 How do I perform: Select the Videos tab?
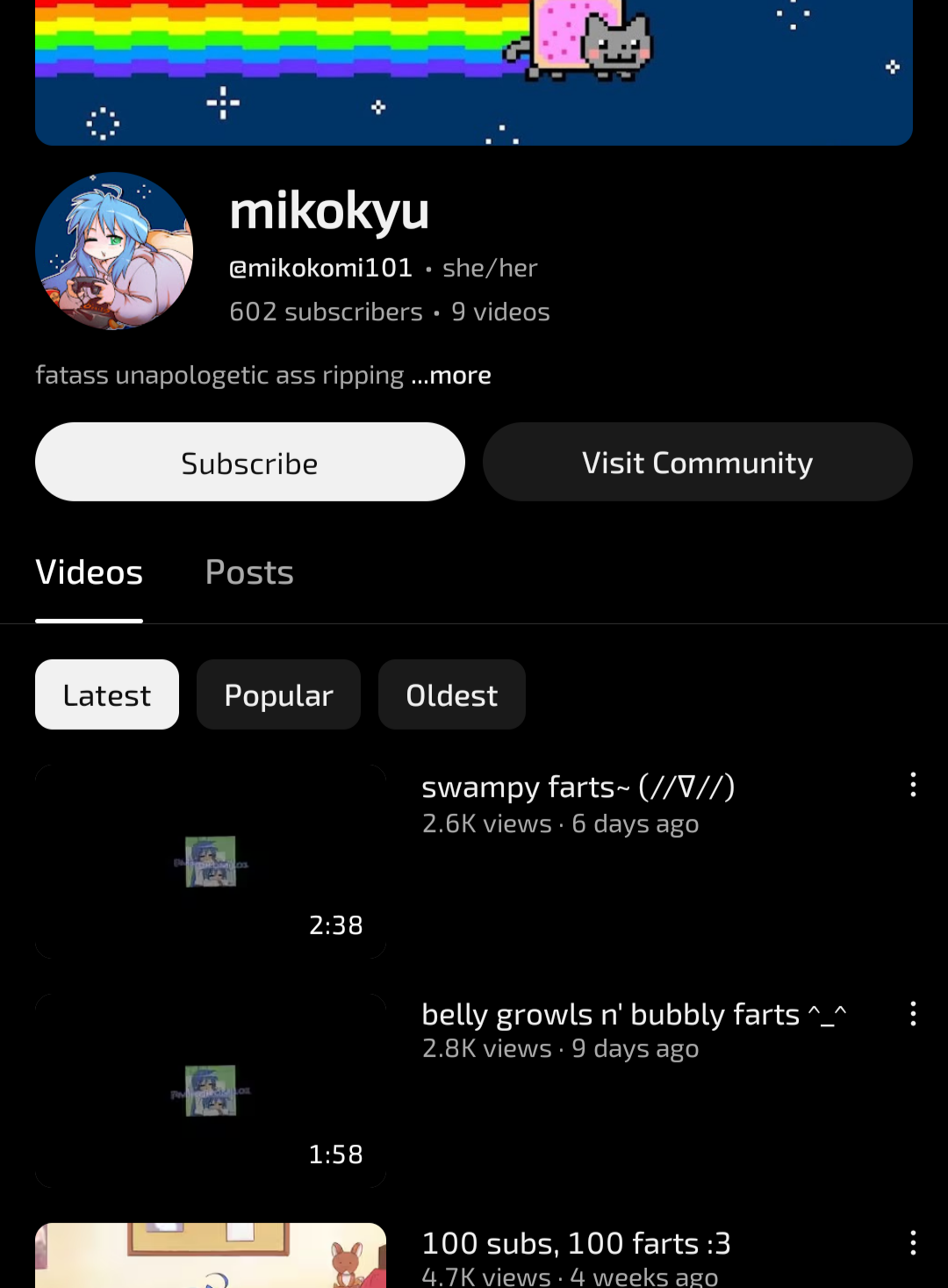click(x=89, y=572)
